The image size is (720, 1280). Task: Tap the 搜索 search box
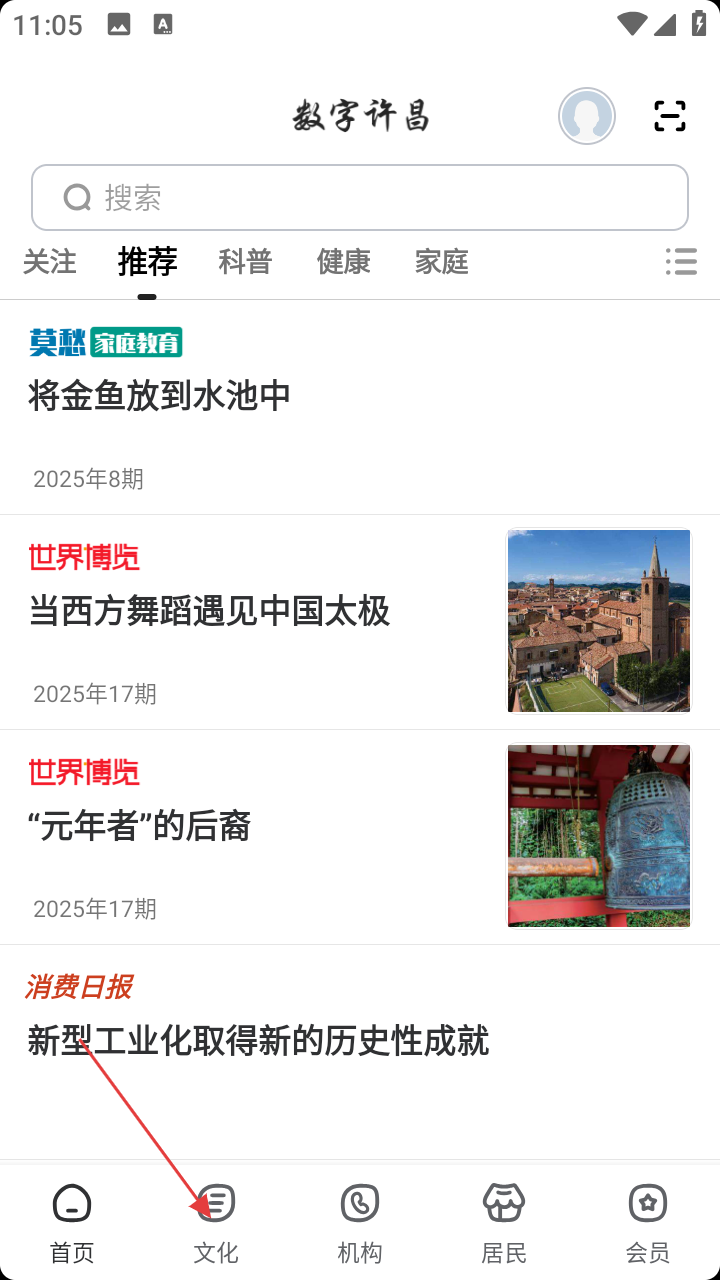click(360, 198)
